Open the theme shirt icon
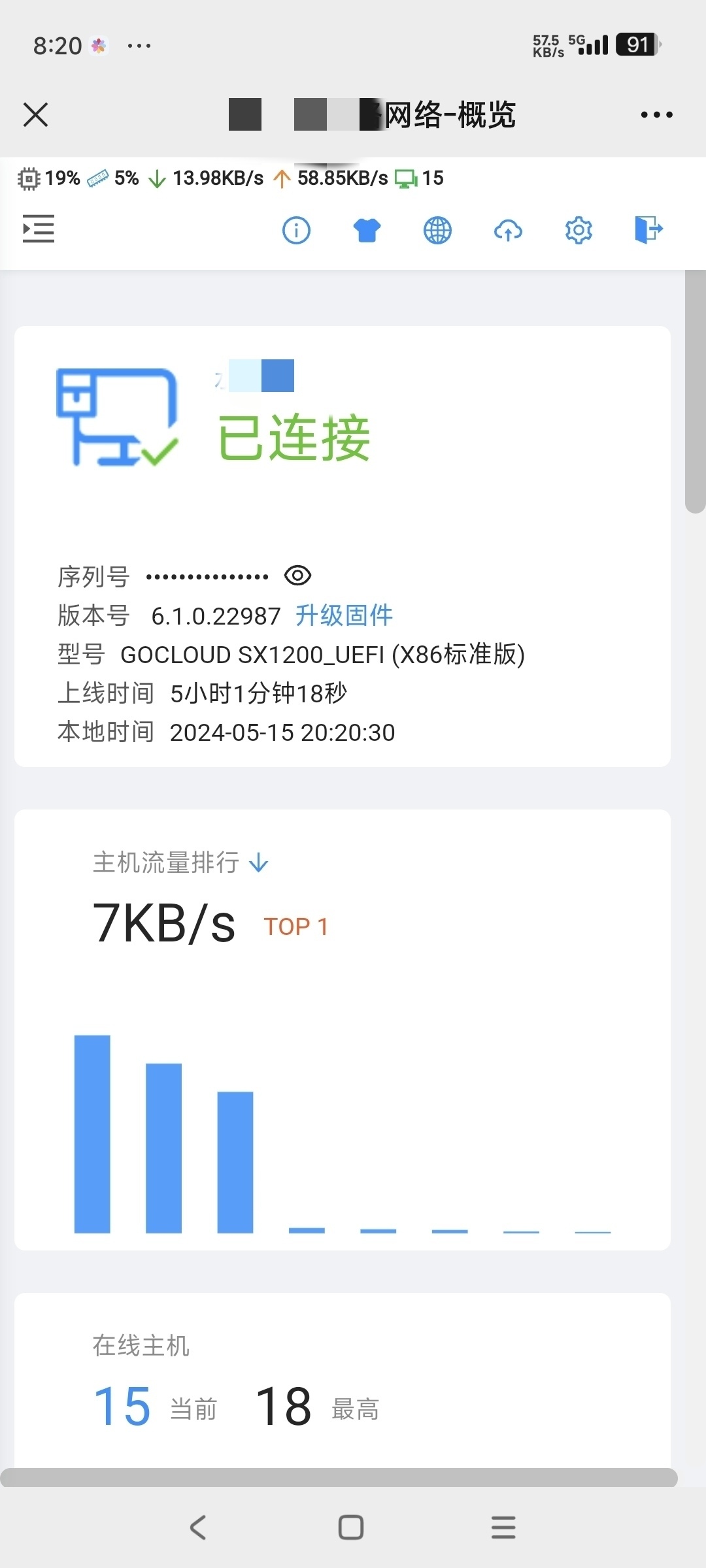Screen dimensions: 706x1568 (x=367, y=231)
